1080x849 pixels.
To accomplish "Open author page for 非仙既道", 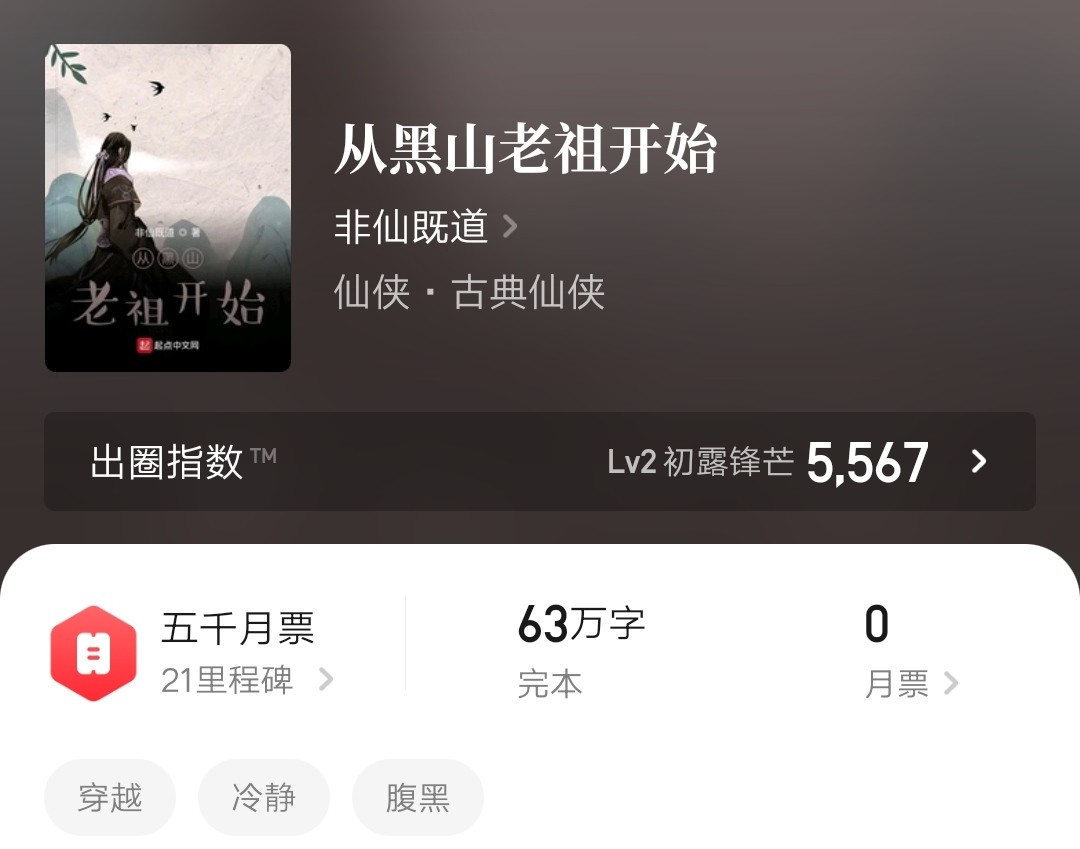I will [424, 227].
